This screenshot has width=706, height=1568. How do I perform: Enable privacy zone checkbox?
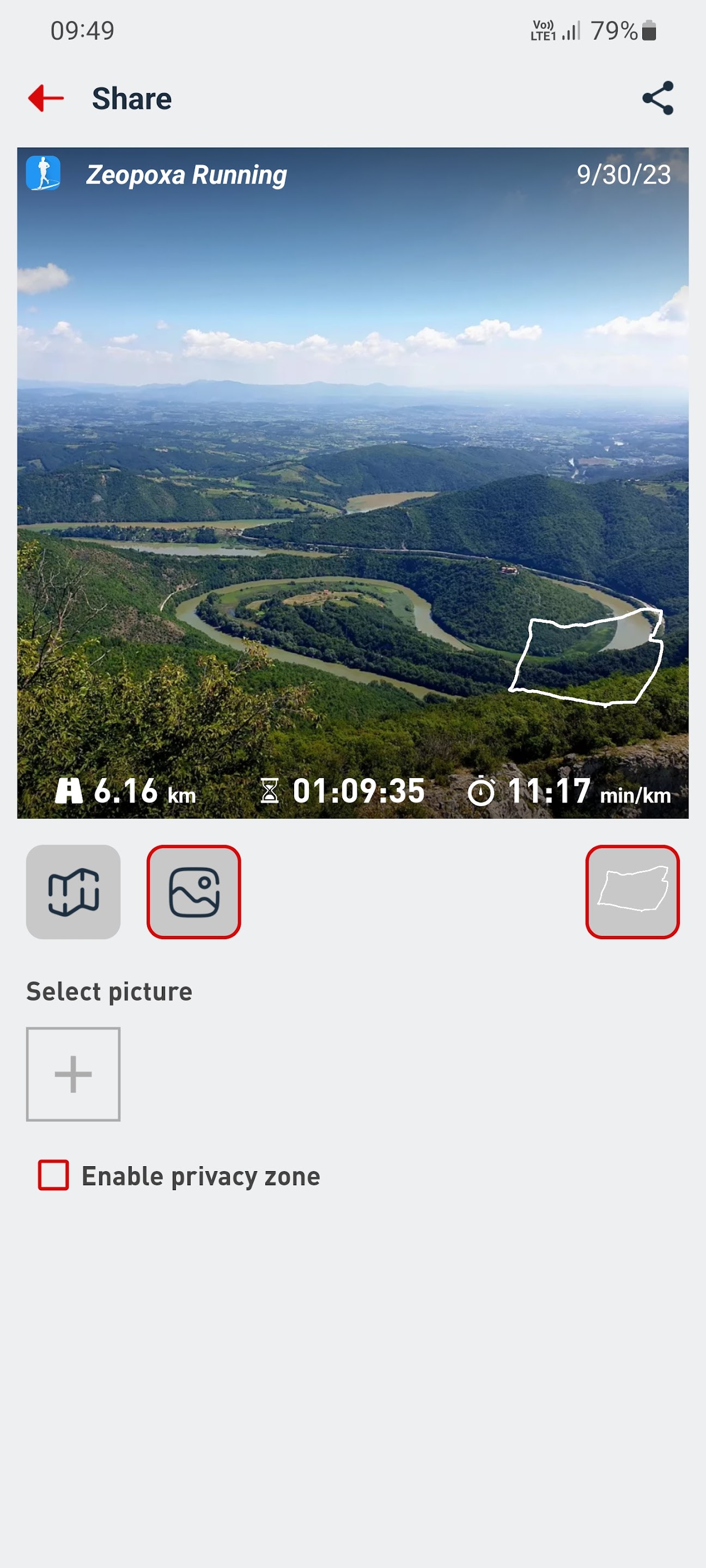(53, 1175)
